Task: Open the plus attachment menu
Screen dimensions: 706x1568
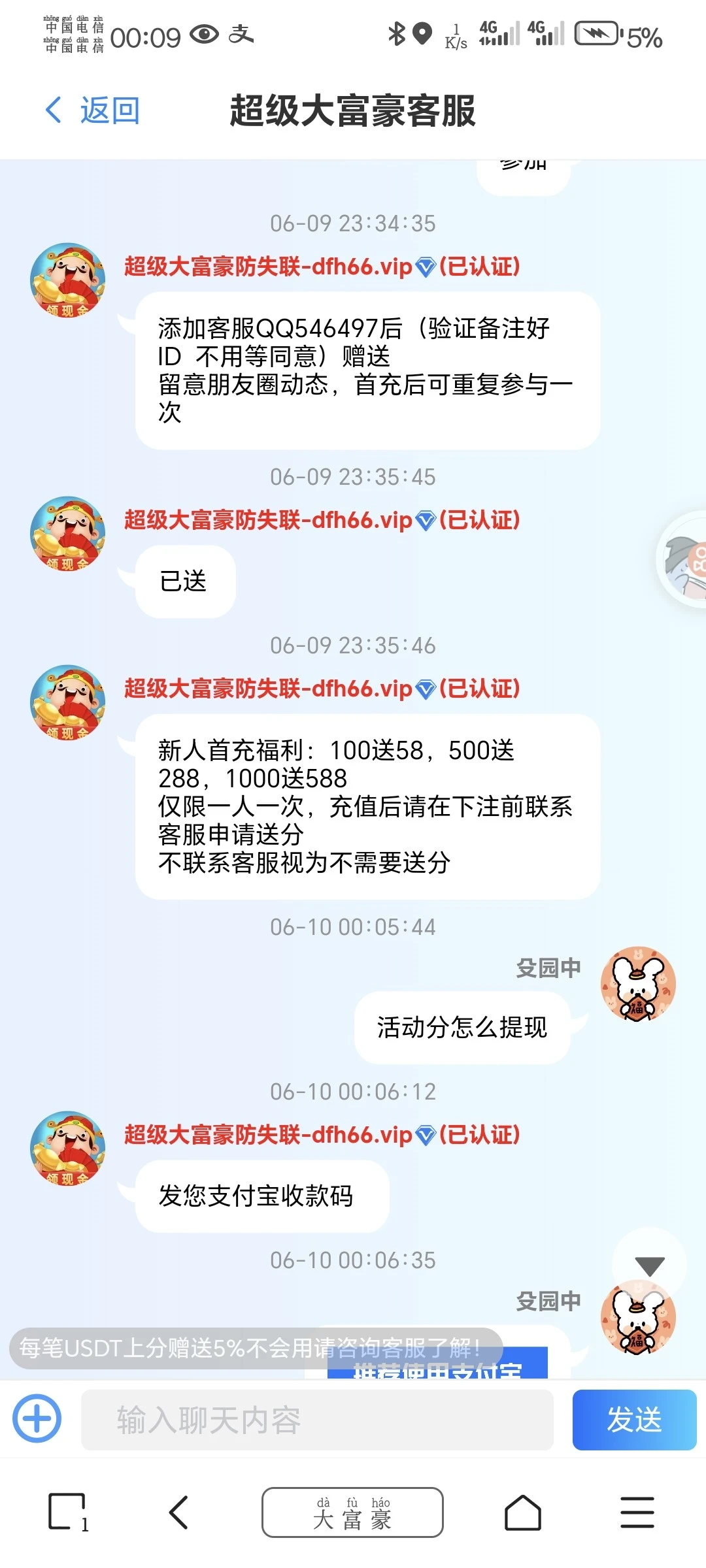Action: (x=37, y=1418)
